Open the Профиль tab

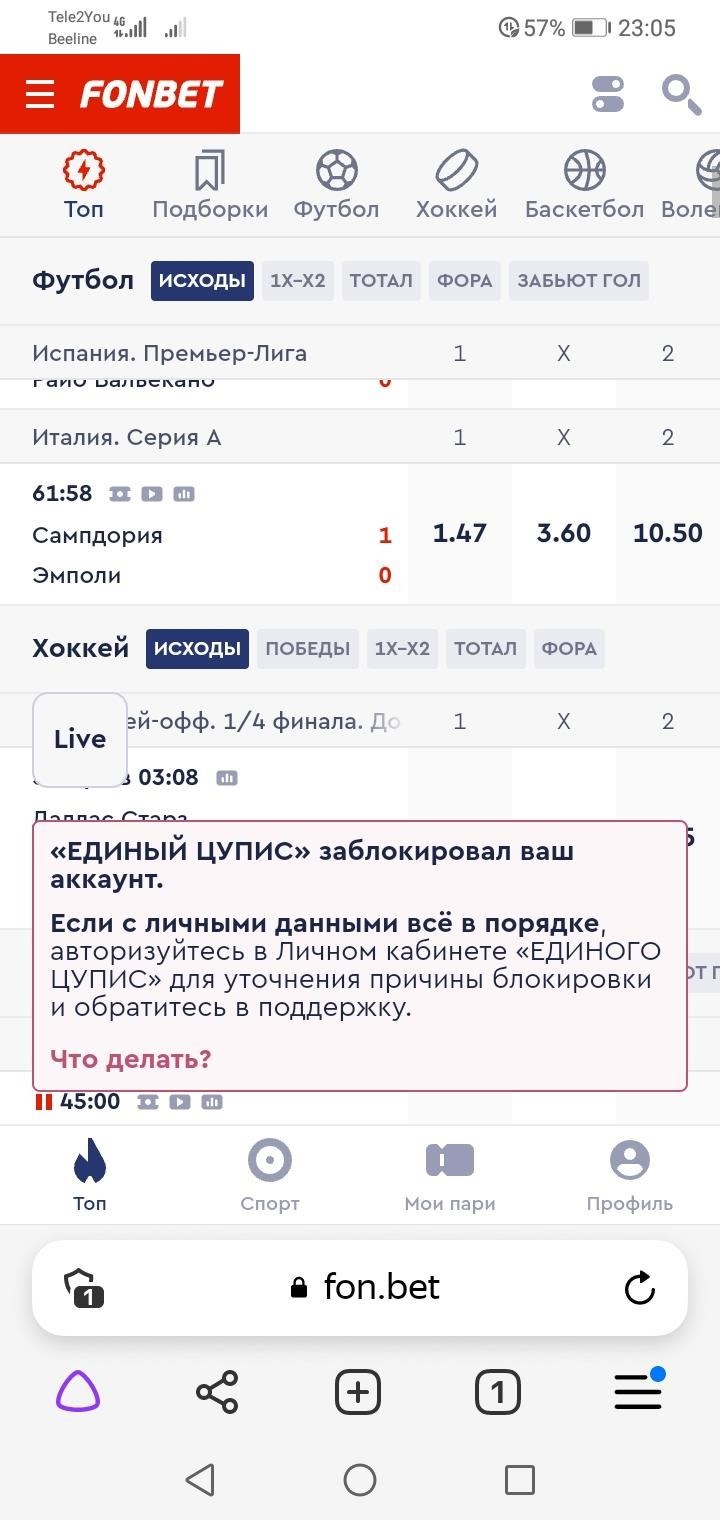point(630,1176)
